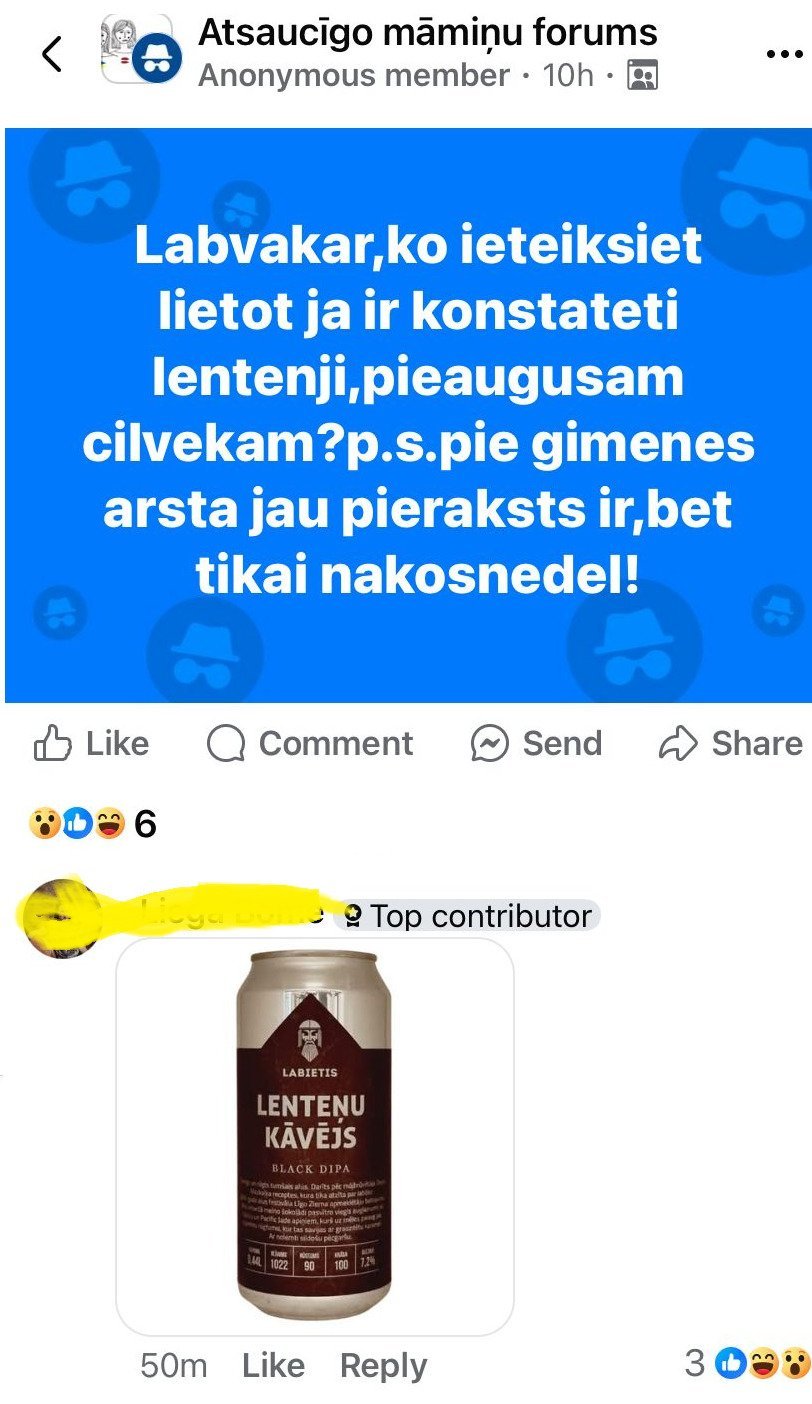Viewport: 812px width, 1404px height.
Task: Open the commenter's profile picture
Action: (x=62, y=916)
